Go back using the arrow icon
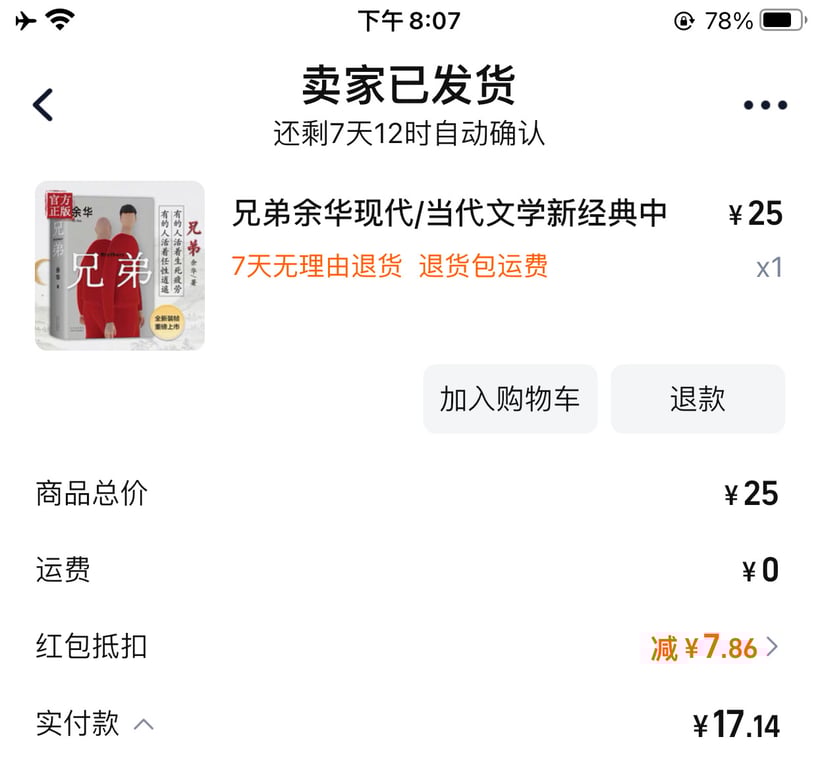This screenshot has height=768, width=818. (43, 105)
